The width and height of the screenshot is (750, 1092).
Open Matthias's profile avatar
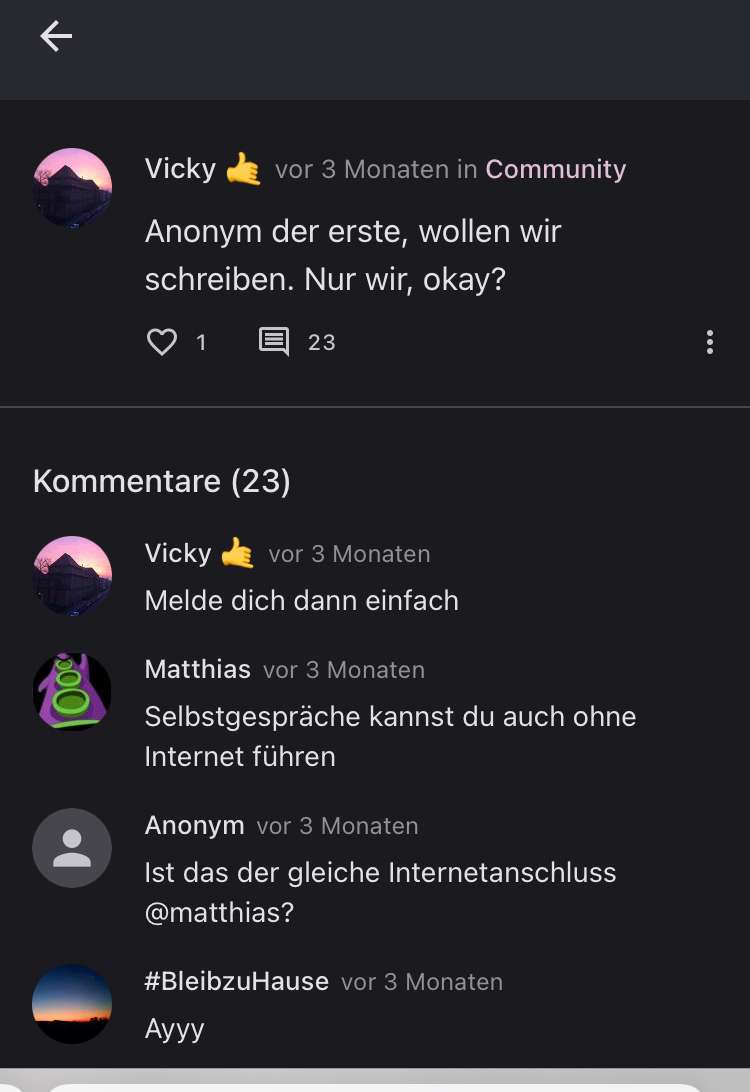[x=72, y=691]
